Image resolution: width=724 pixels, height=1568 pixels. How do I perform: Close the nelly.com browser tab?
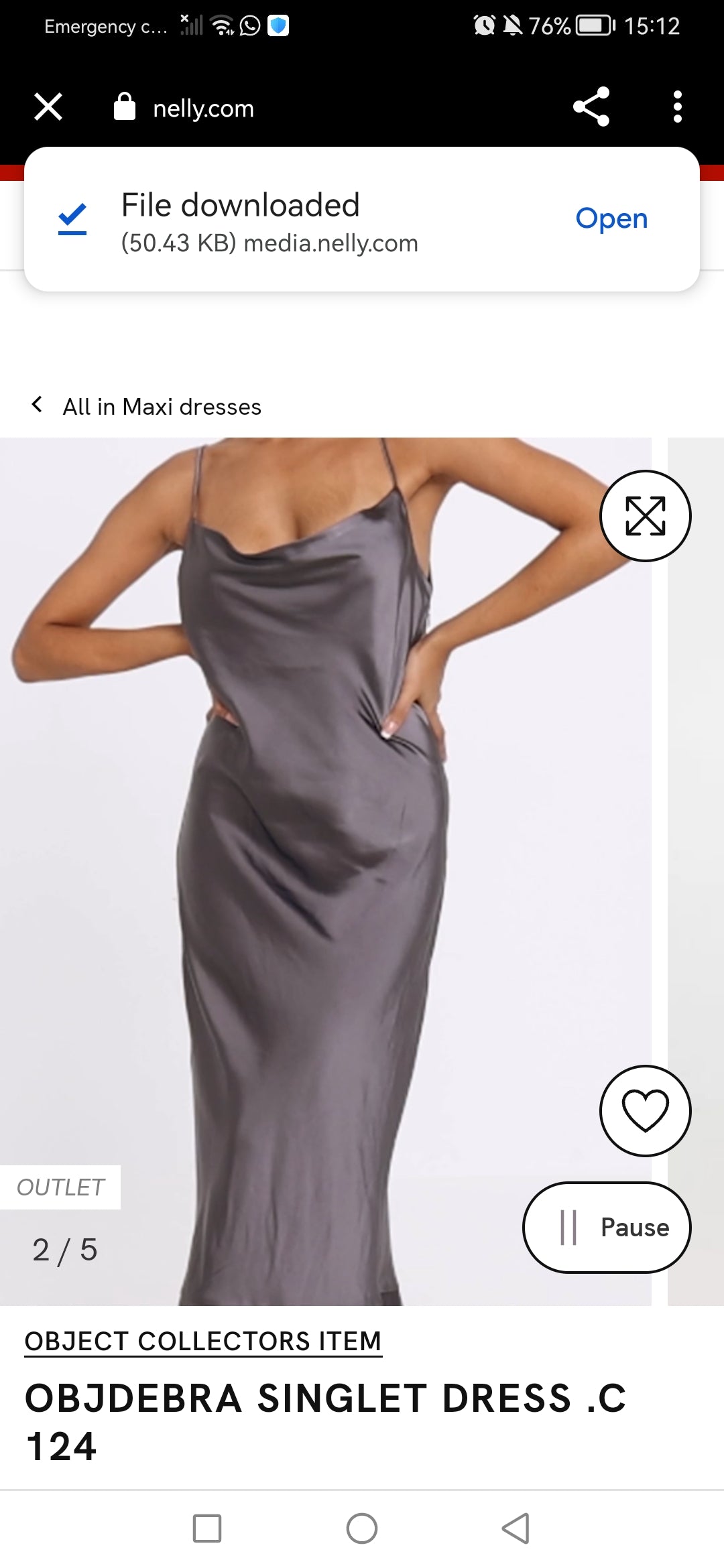(48, 107)
